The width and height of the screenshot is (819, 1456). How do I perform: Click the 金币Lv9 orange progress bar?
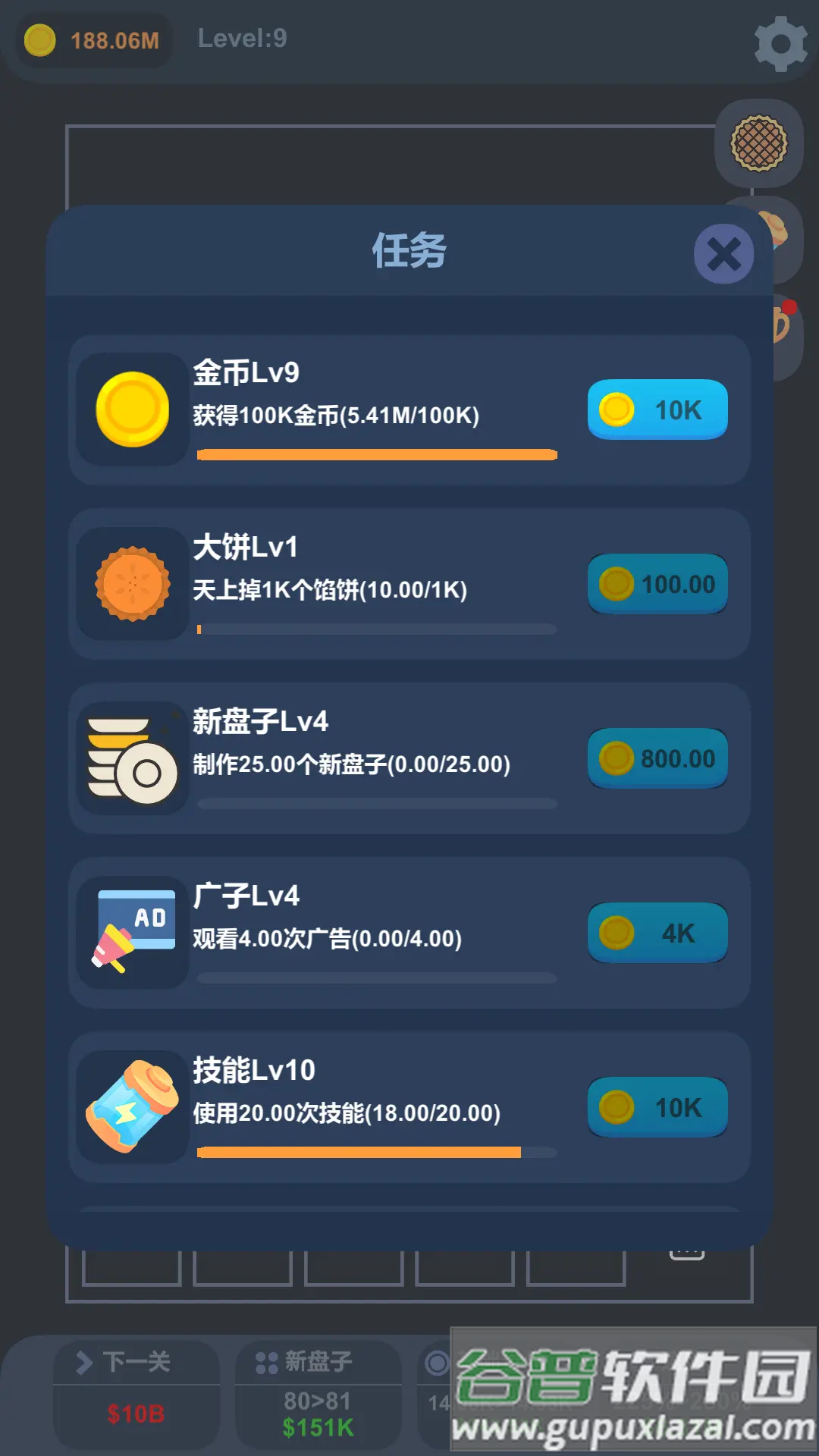(377, 453)
